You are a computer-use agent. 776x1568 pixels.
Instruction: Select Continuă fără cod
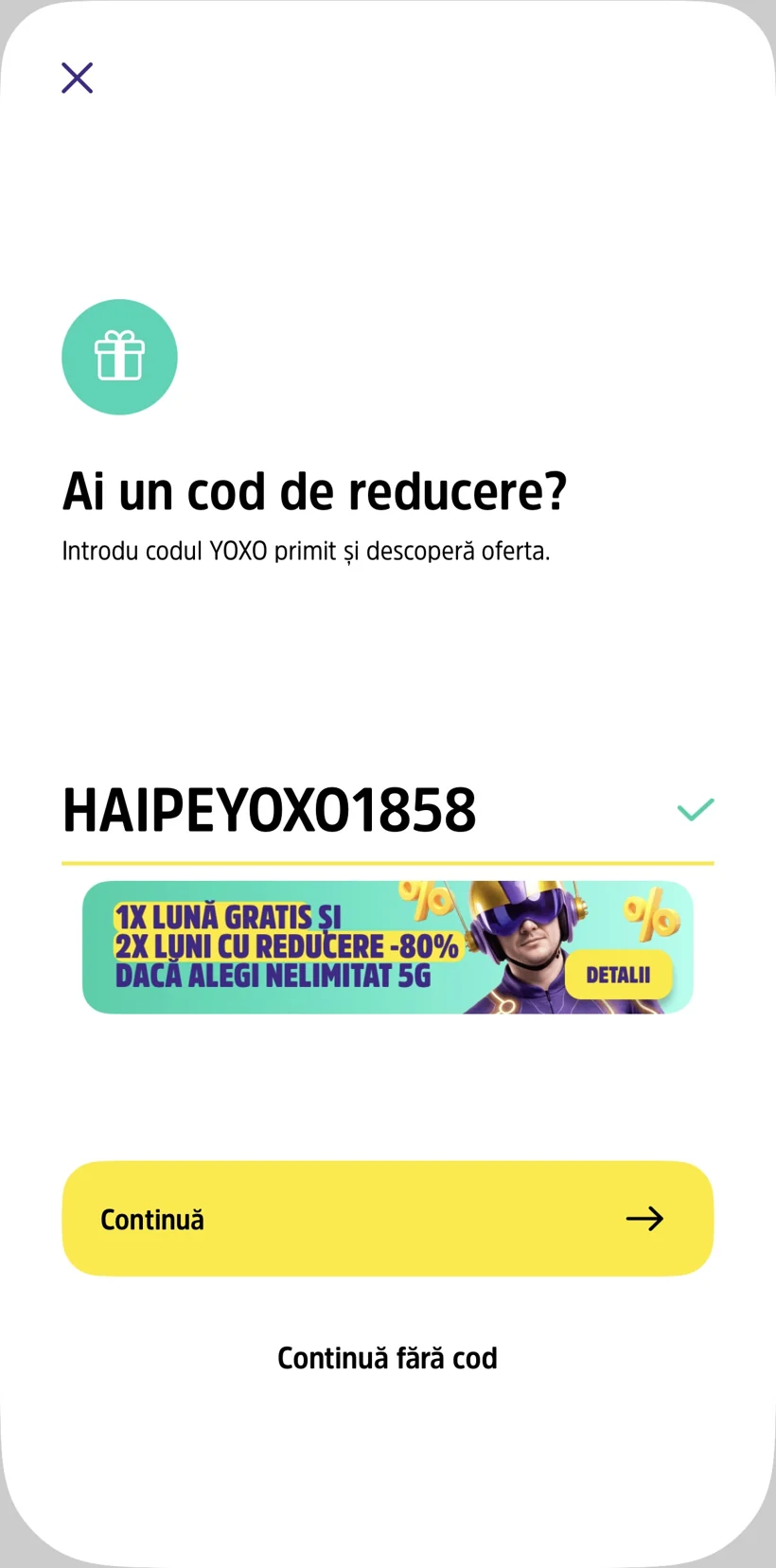[387, 1358]
